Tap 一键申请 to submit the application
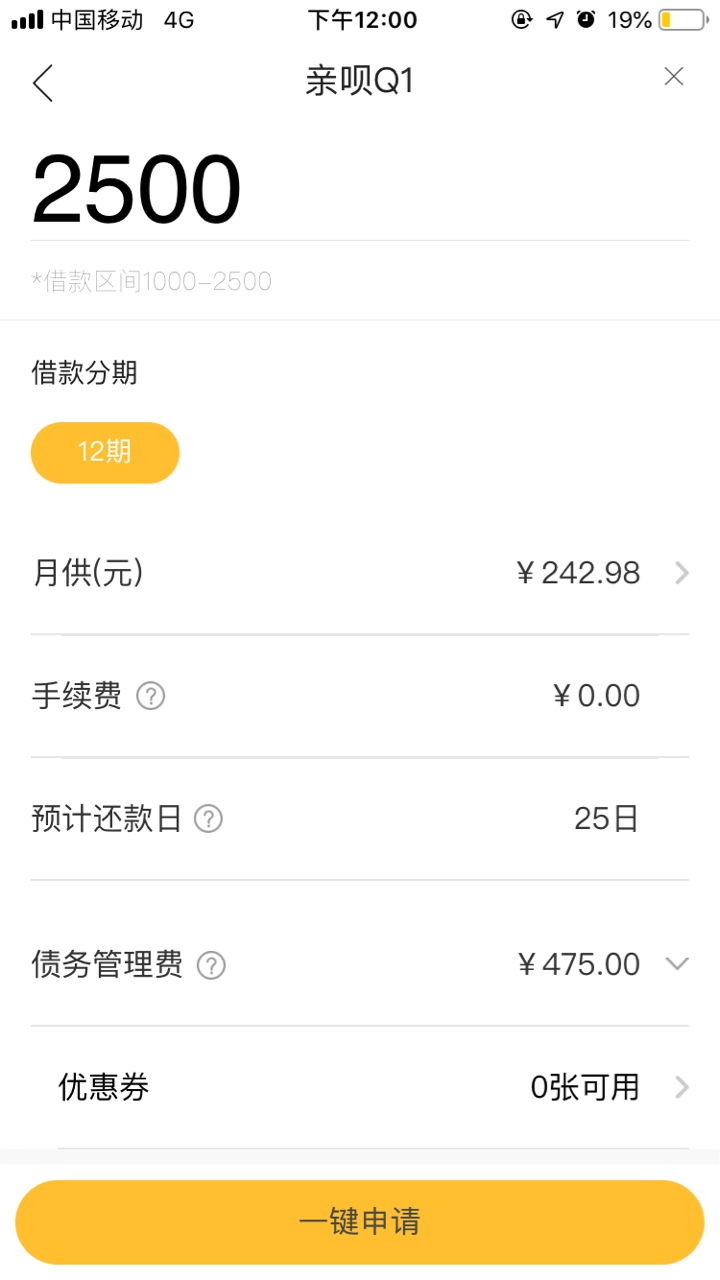720x1280 pixels. [360, 1222]
